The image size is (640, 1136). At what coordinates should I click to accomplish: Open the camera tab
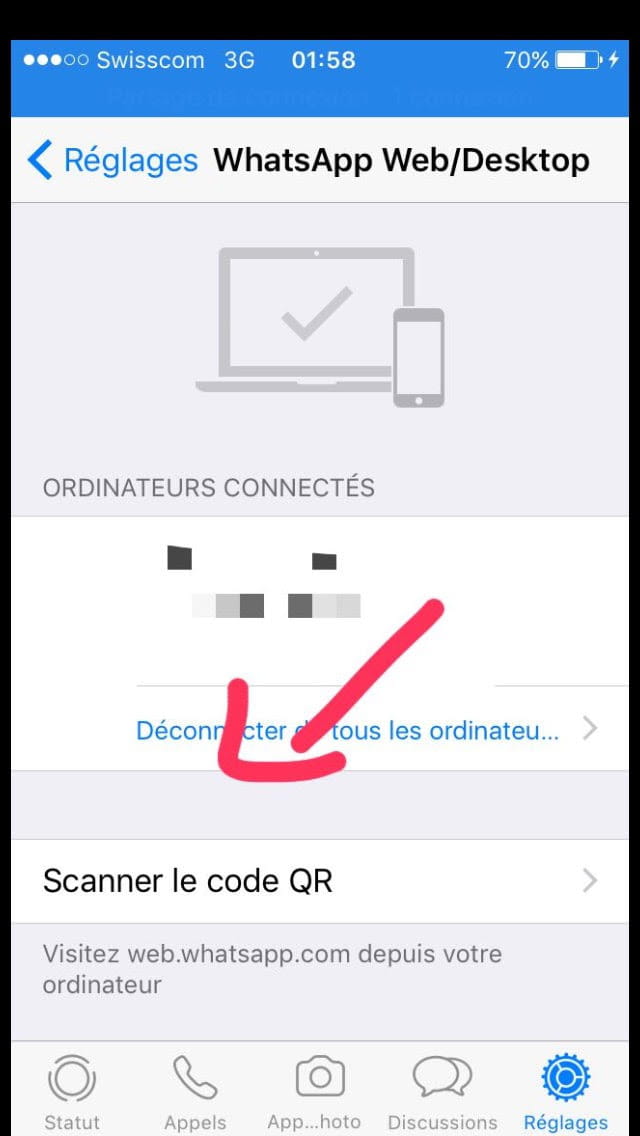(x=314, y=1092)
